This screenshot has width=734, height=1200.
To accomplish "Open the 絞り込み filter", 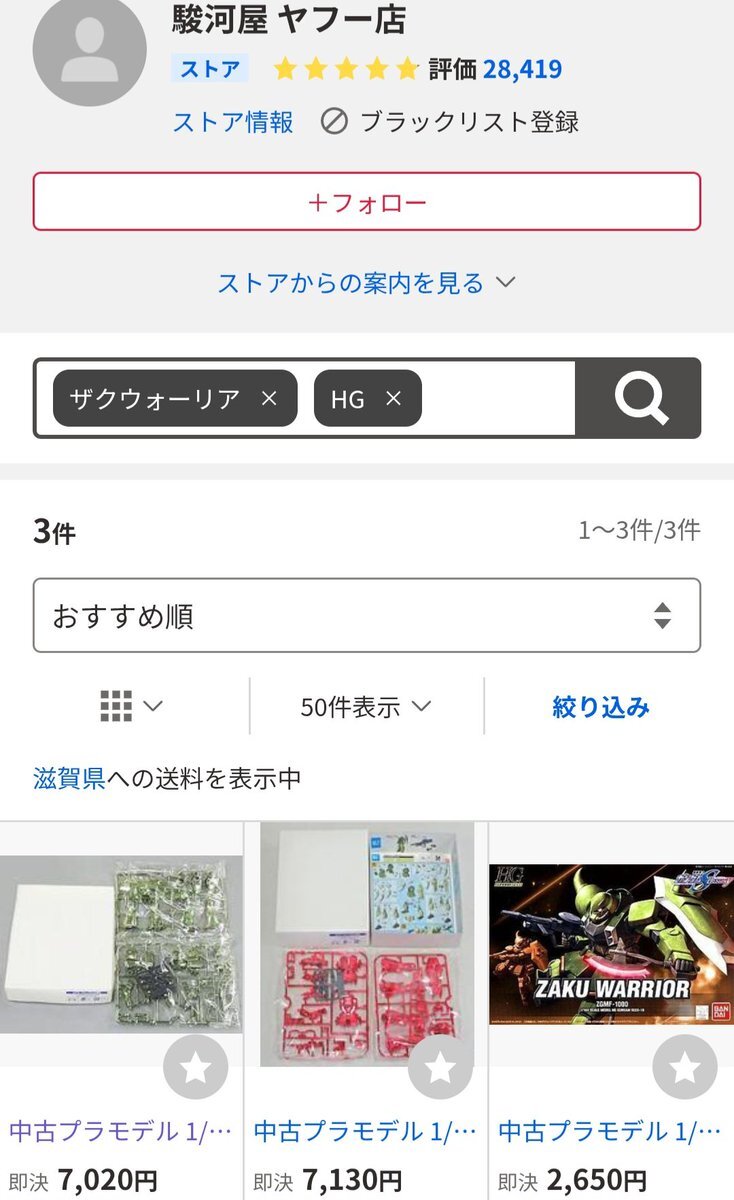I will [x=601, y=707].
